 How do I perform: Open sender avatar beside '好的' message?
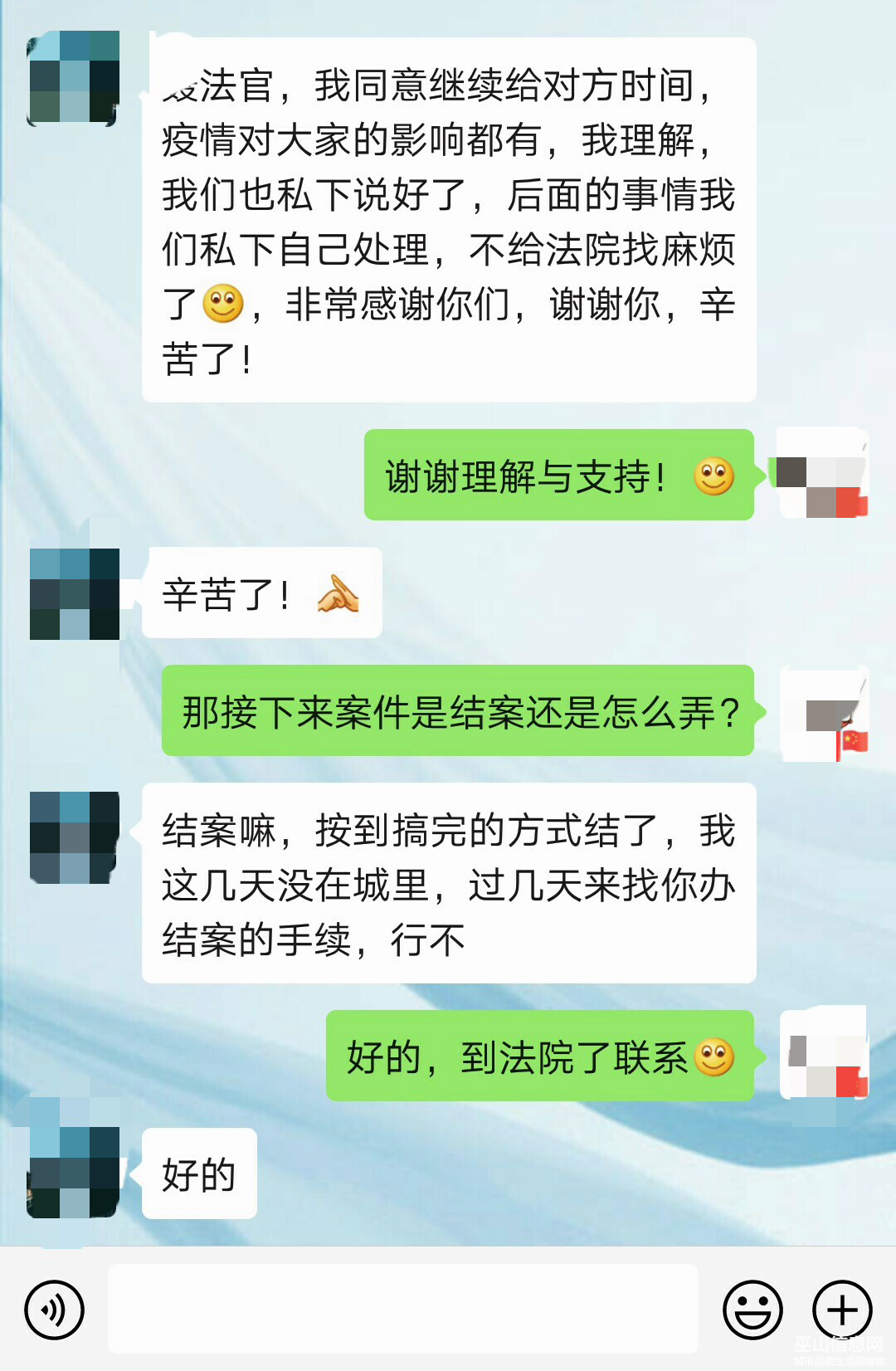coord(74,1172)
